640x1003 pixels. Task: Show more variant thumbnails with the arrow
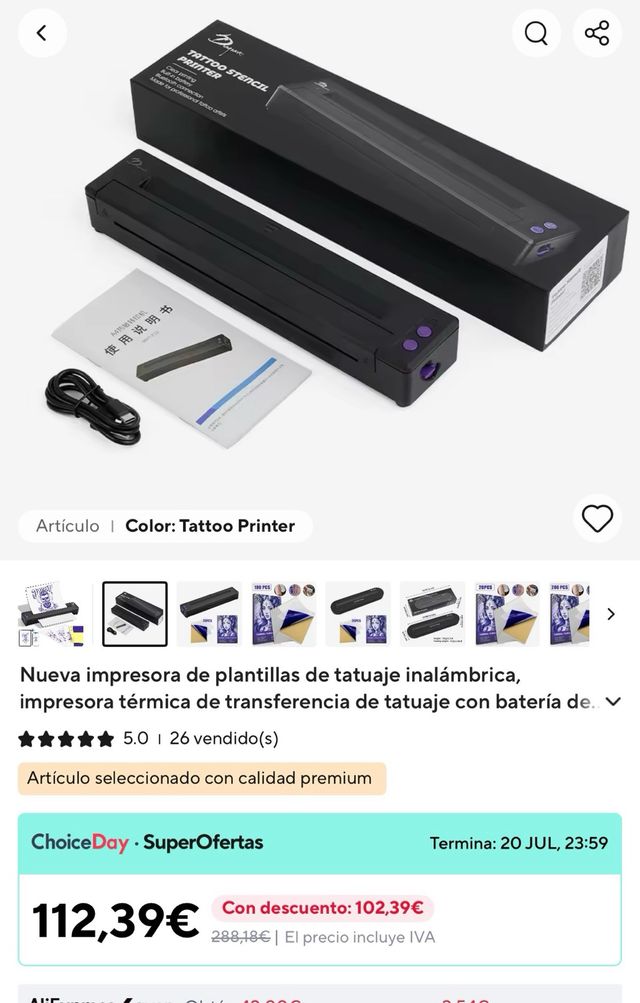coord(611,614)
